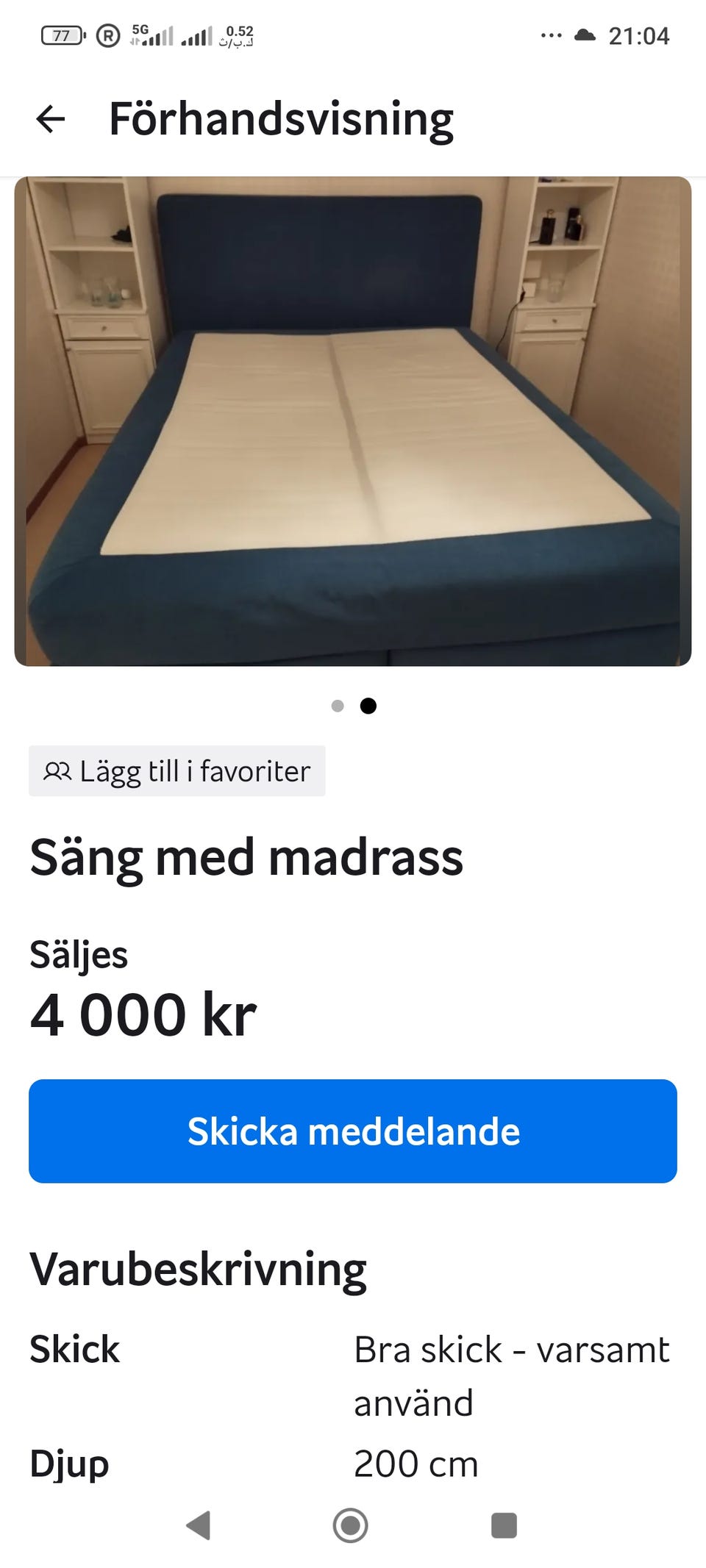706x1568 pixels.
Task: Open the bed listing photo
Action: coord(353,421)
